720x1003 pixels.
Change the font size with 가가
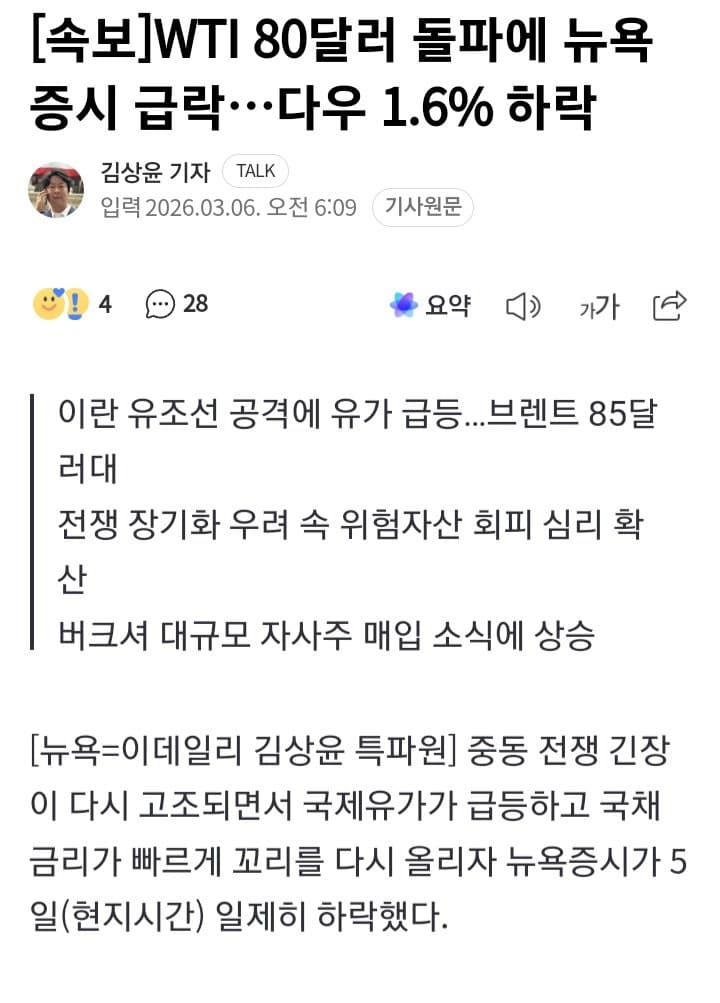600,307
